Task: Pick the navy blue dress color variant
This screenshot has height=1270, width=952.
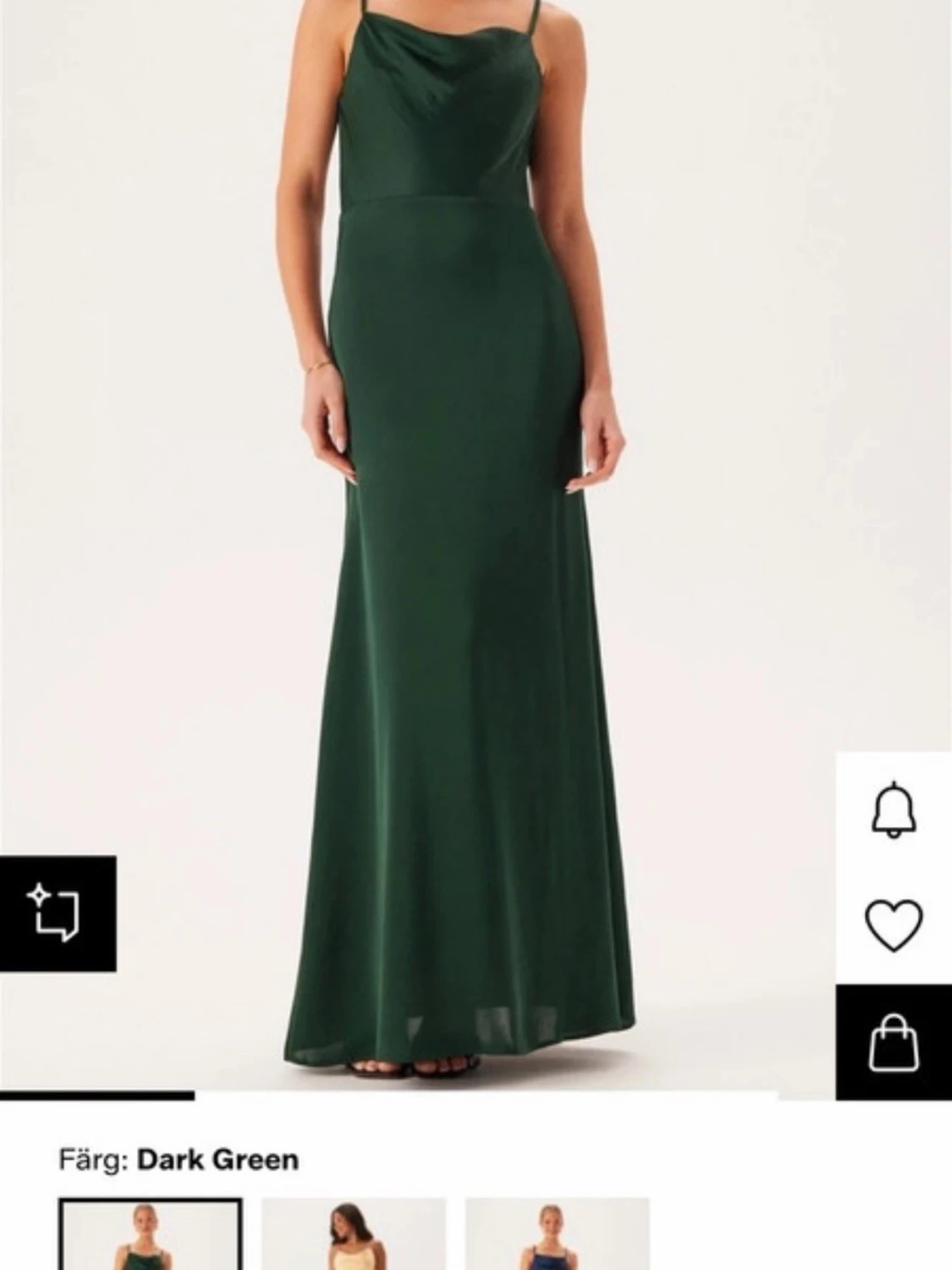Action: click(557, 1235)
